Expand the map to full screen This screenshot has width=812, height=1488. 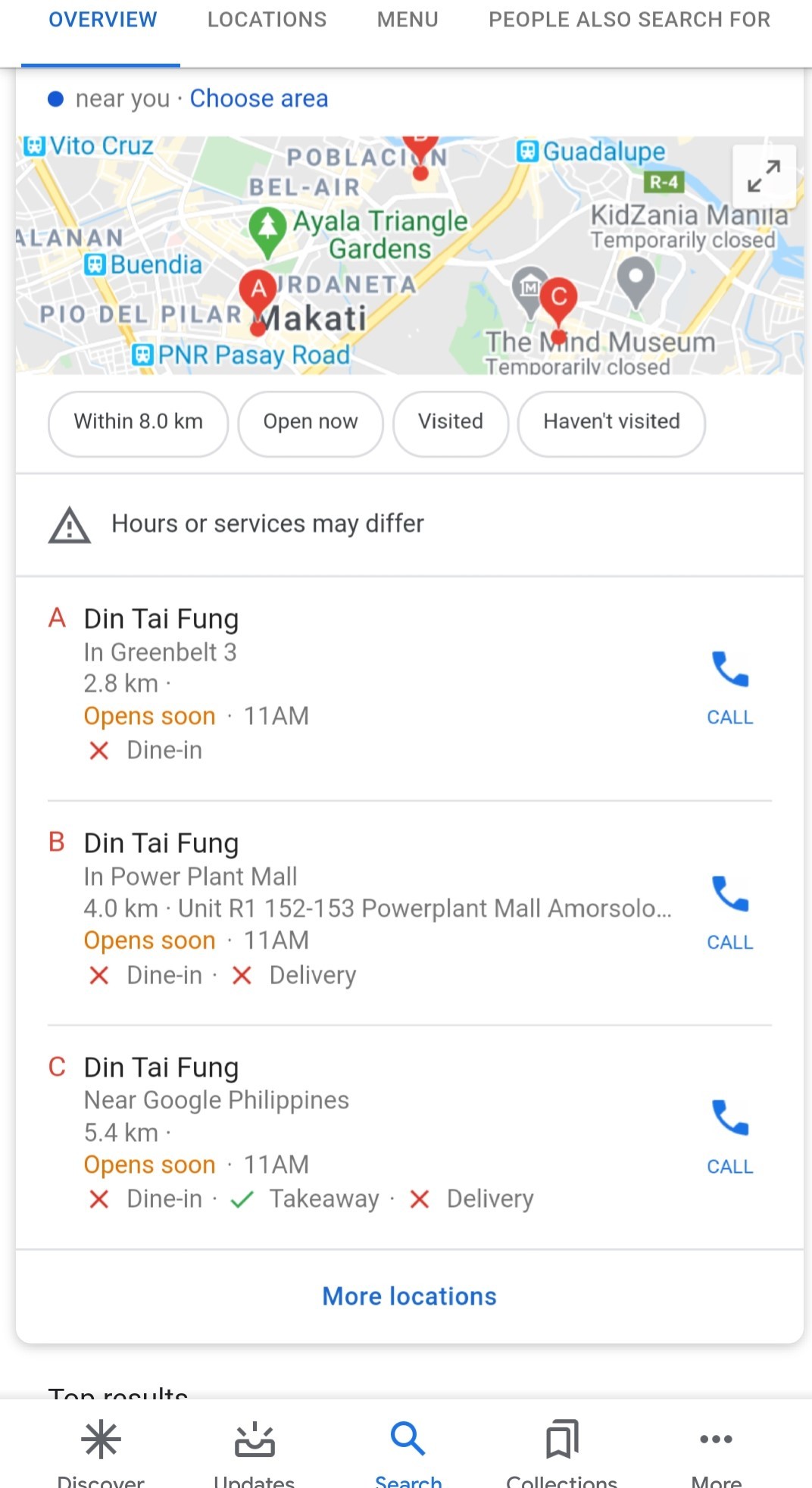pyautogui.click(x=764, y=177)
